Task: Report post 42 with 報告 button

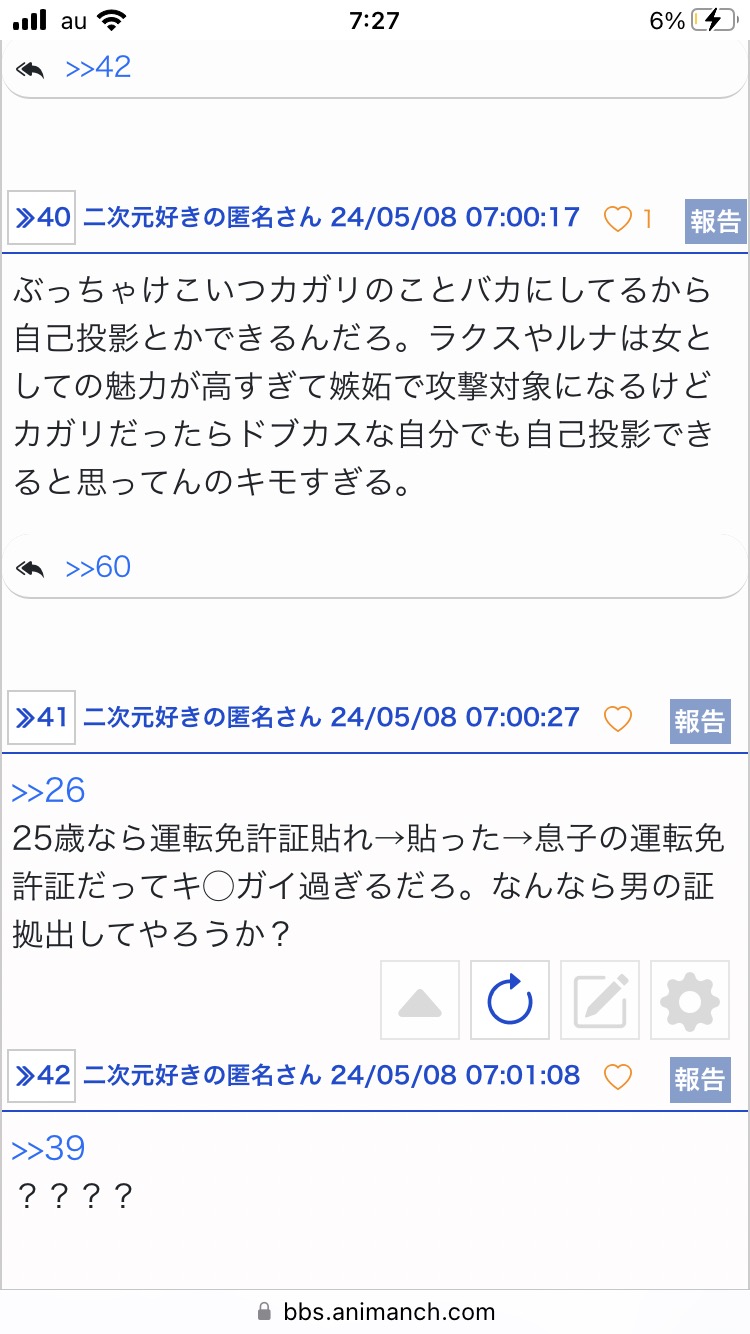Action: coord(700,1079)
